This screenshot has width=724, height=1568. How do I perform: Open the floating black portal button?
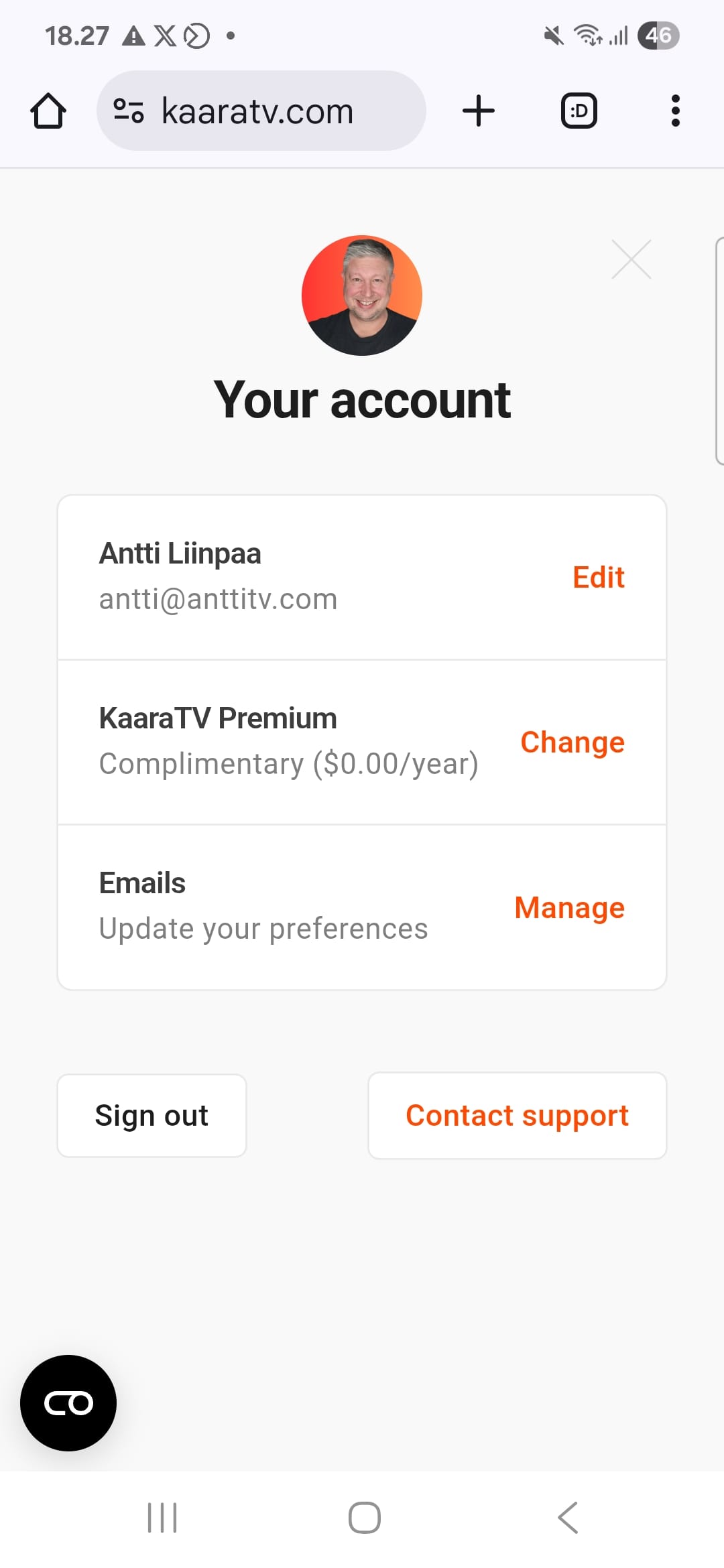click(x=68, y=1403)
